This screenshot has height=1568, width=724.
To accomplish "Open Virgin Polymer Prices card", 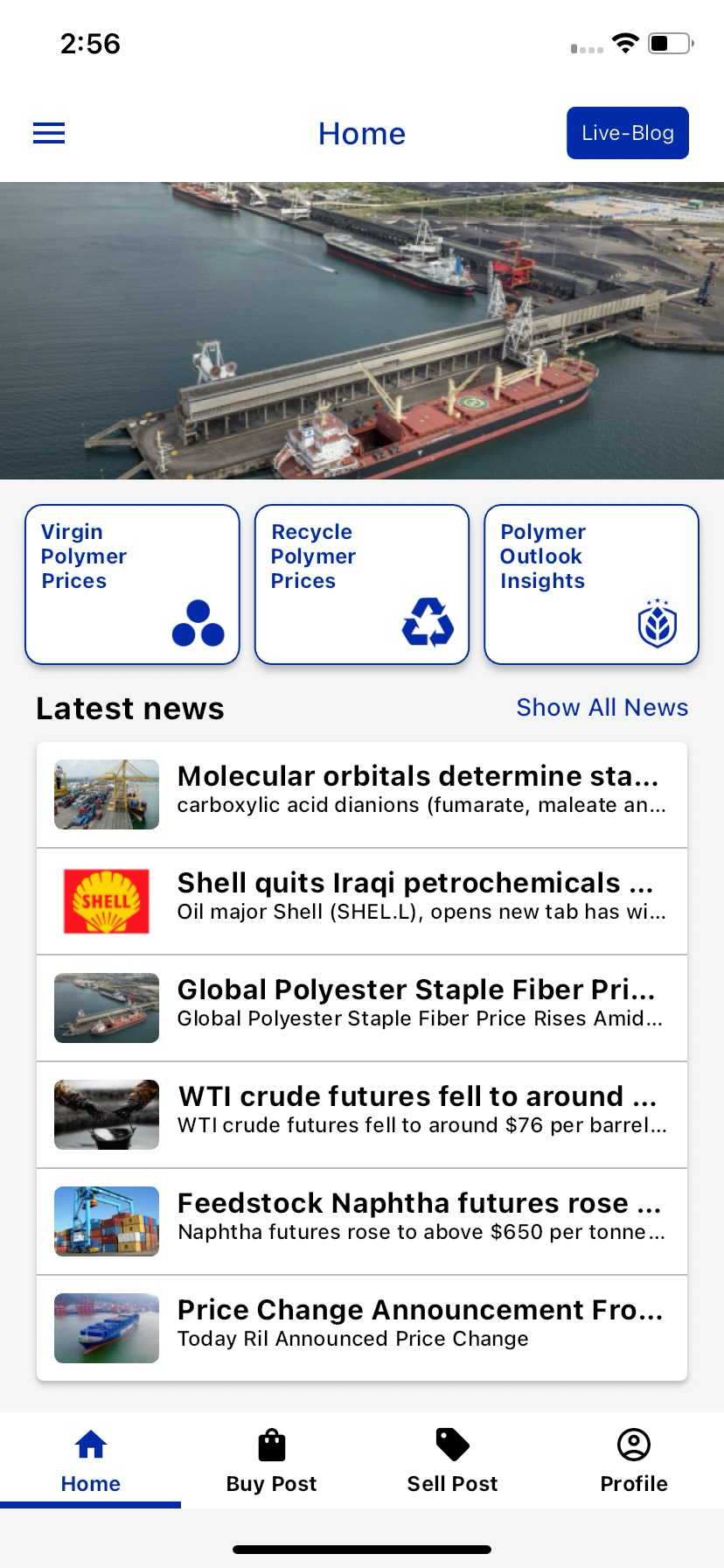I will click(132, 584).
